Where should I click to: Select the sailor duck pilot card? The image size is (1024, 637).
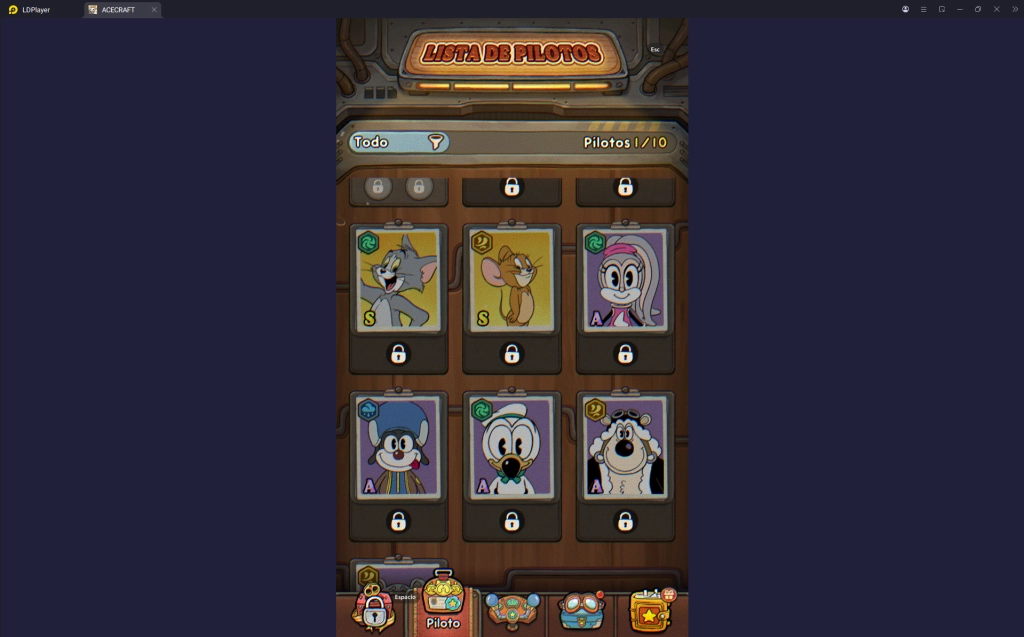coord(512,447)
